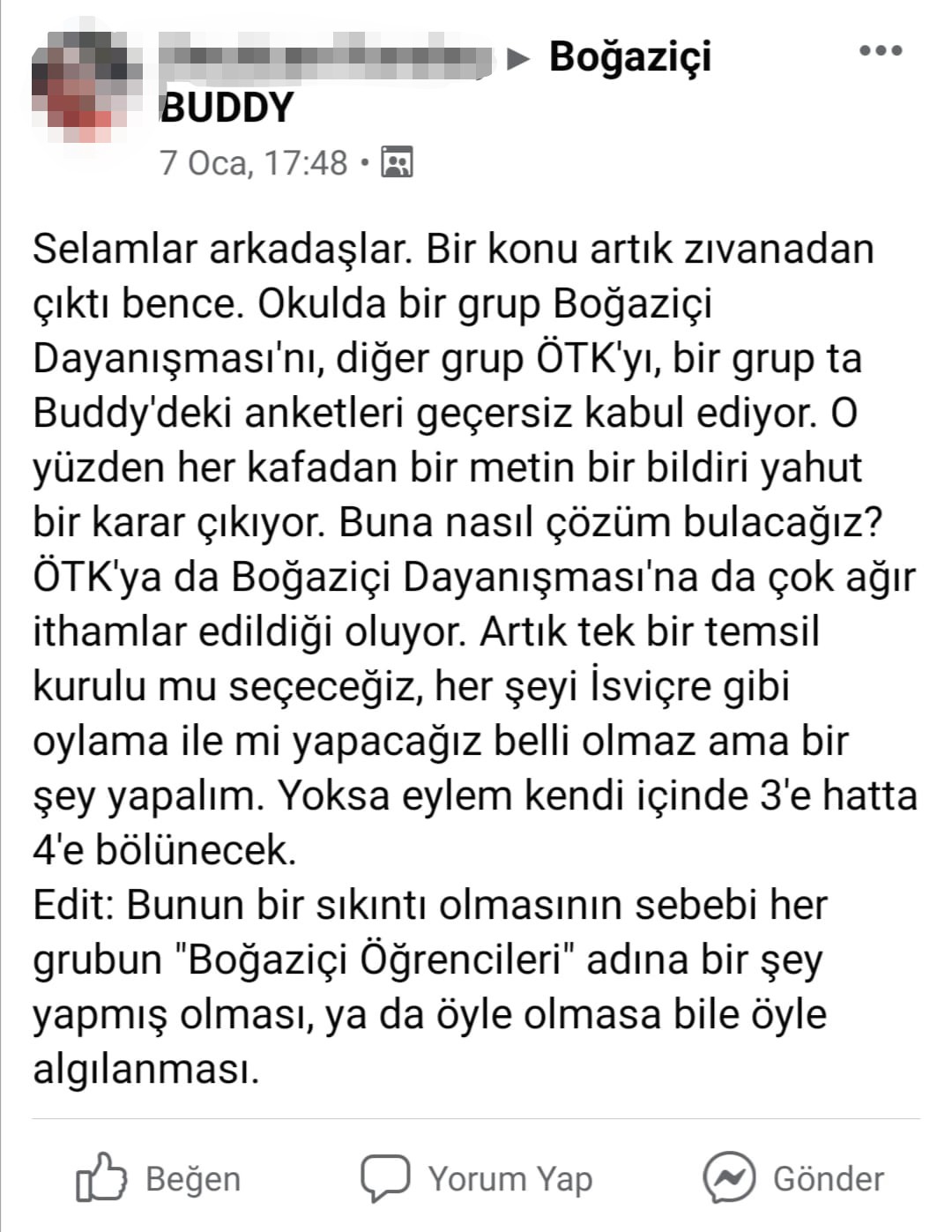Open the 7 Oca, 17:48 post timestamp
The image size is (952, 1232).
tap(254, 163)
